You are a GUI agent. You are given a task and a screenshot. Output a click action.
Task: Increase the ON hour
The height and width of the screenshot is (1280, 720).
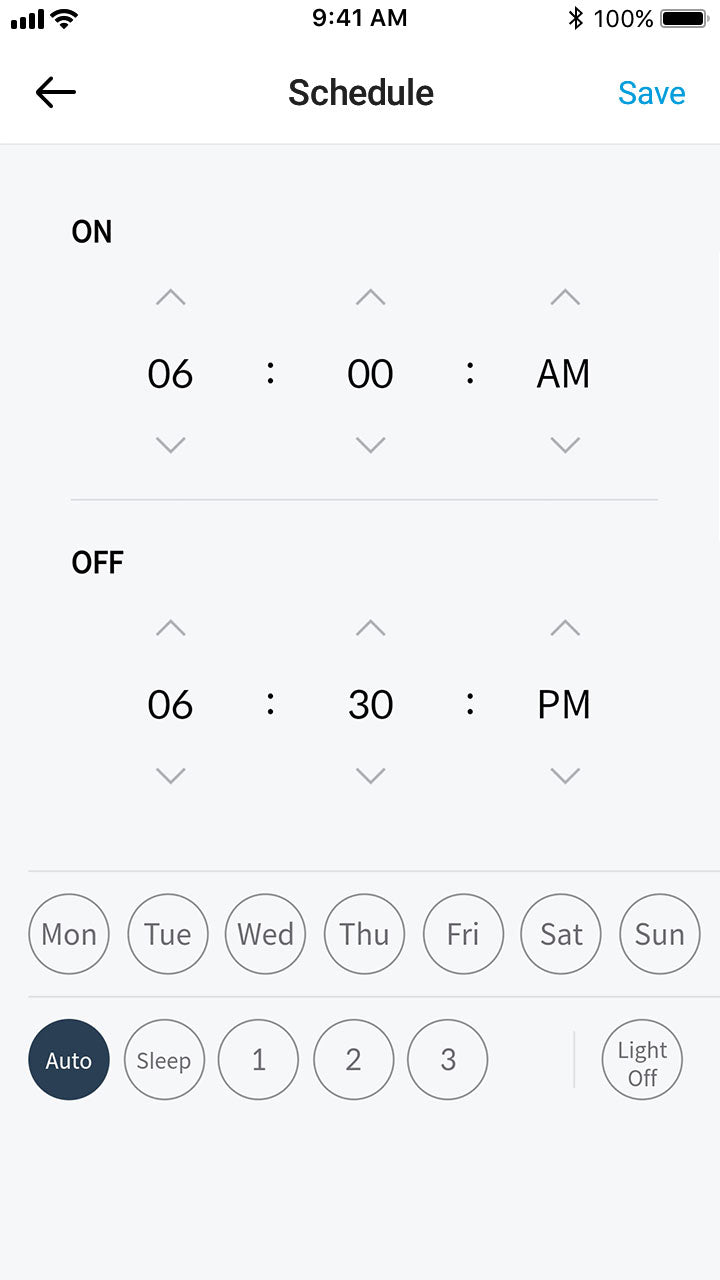171,297
